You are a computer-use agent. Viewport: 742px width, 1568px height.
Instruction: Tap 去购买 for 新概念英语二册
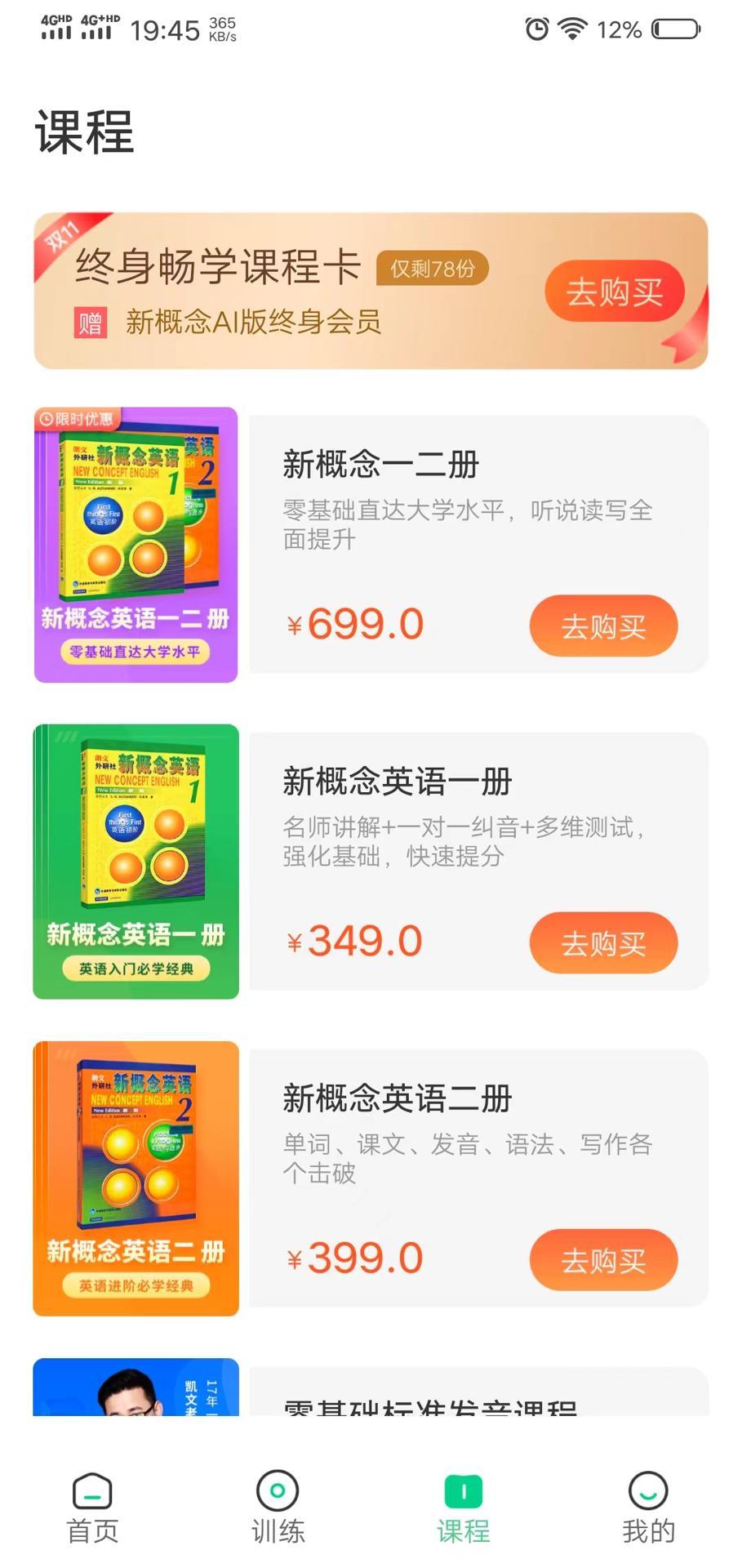click(603, 1260)
